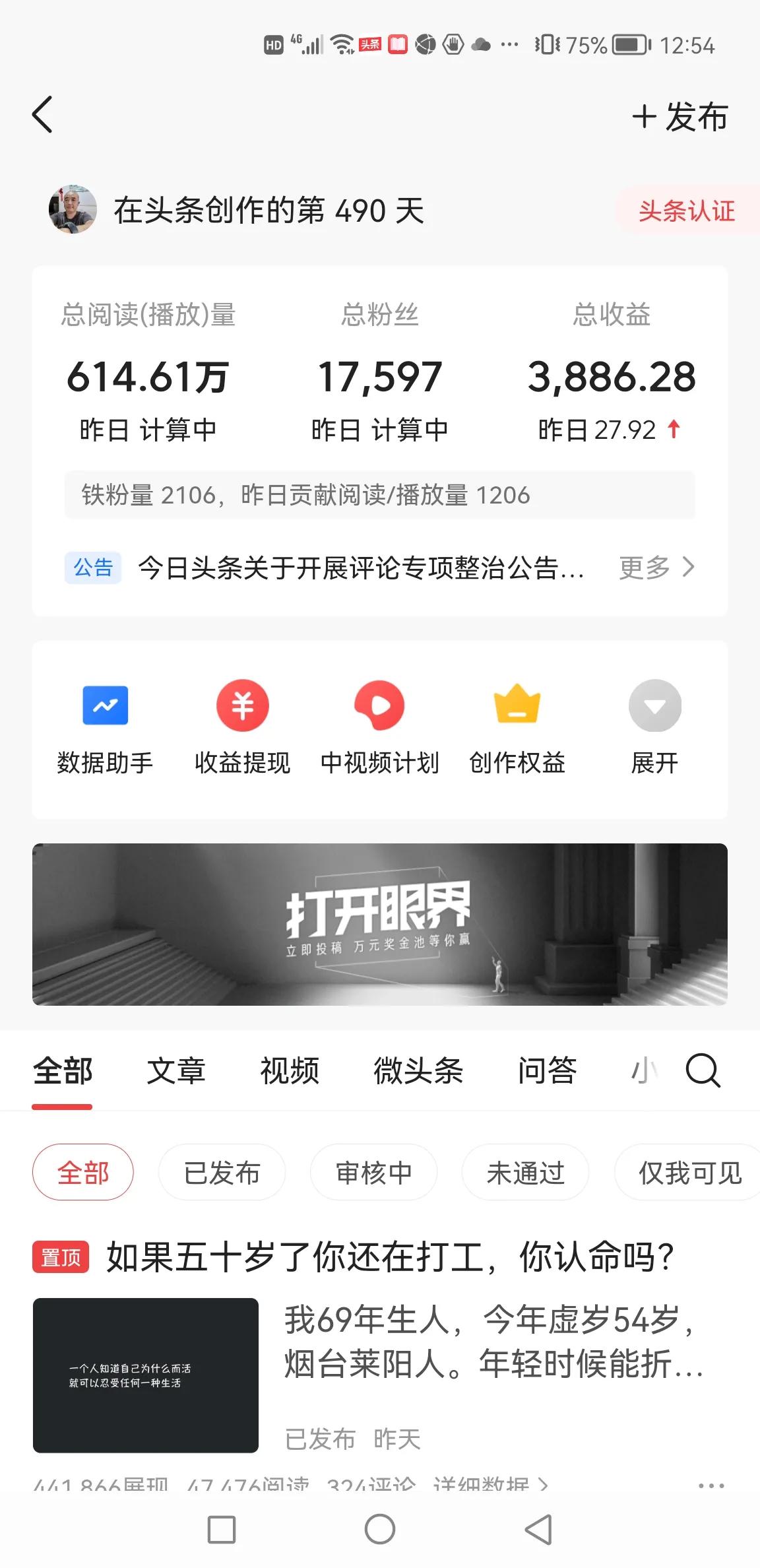Go to the system home screen

[x=380, y=1529]
